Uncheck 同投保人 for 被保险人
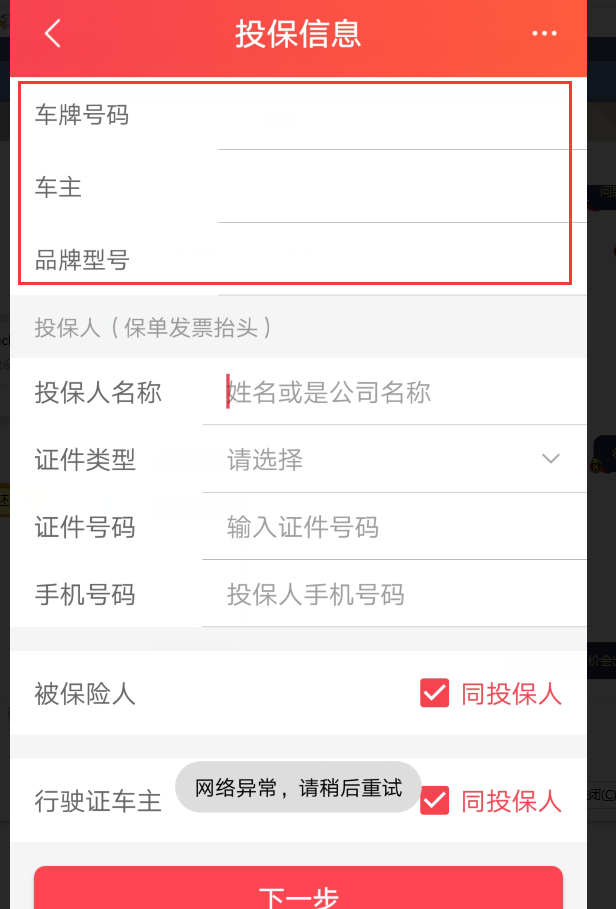 435,693
